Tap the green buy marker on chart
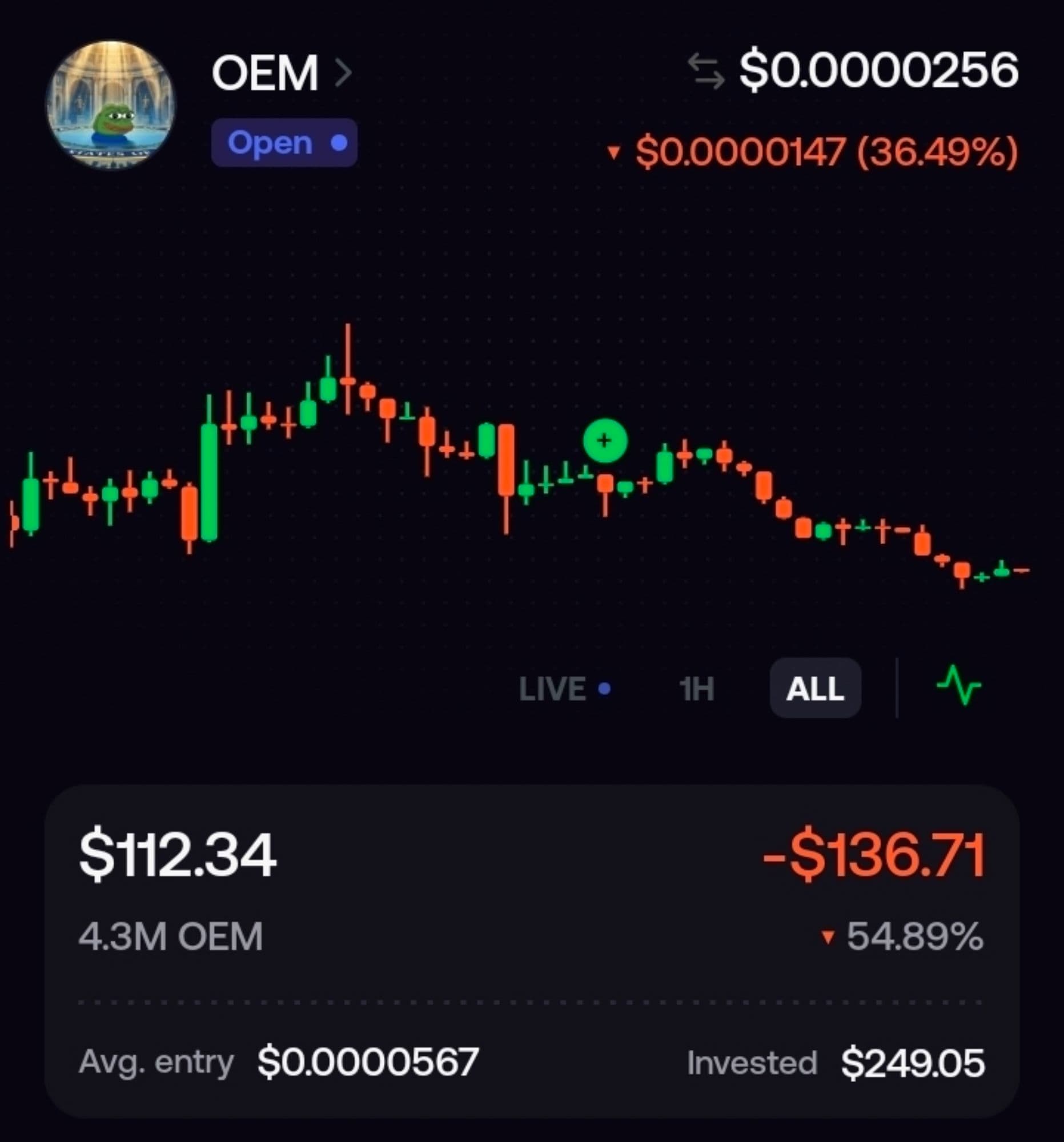The width and height of the screenshot is (1064, 1142). (x=604, y=441)
